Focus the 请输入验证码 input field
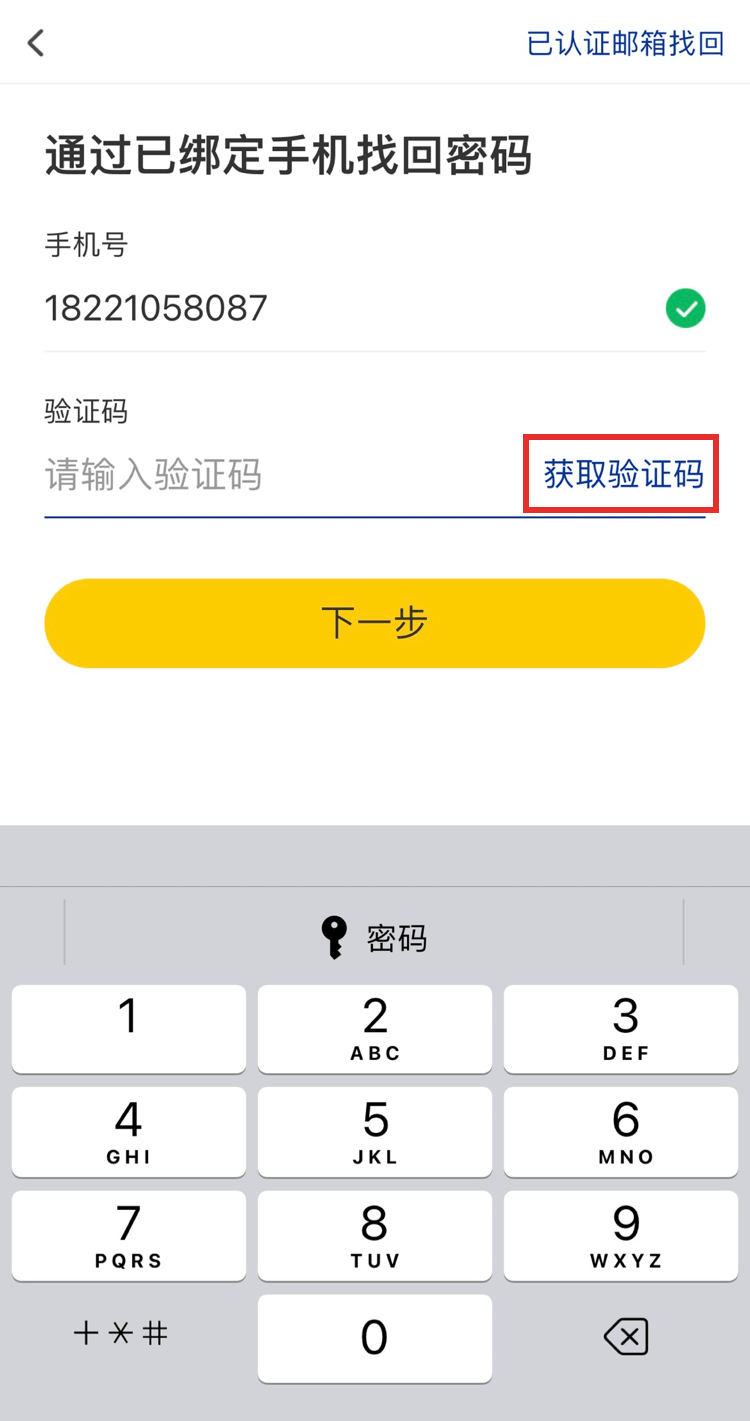 tap(270, 474)
